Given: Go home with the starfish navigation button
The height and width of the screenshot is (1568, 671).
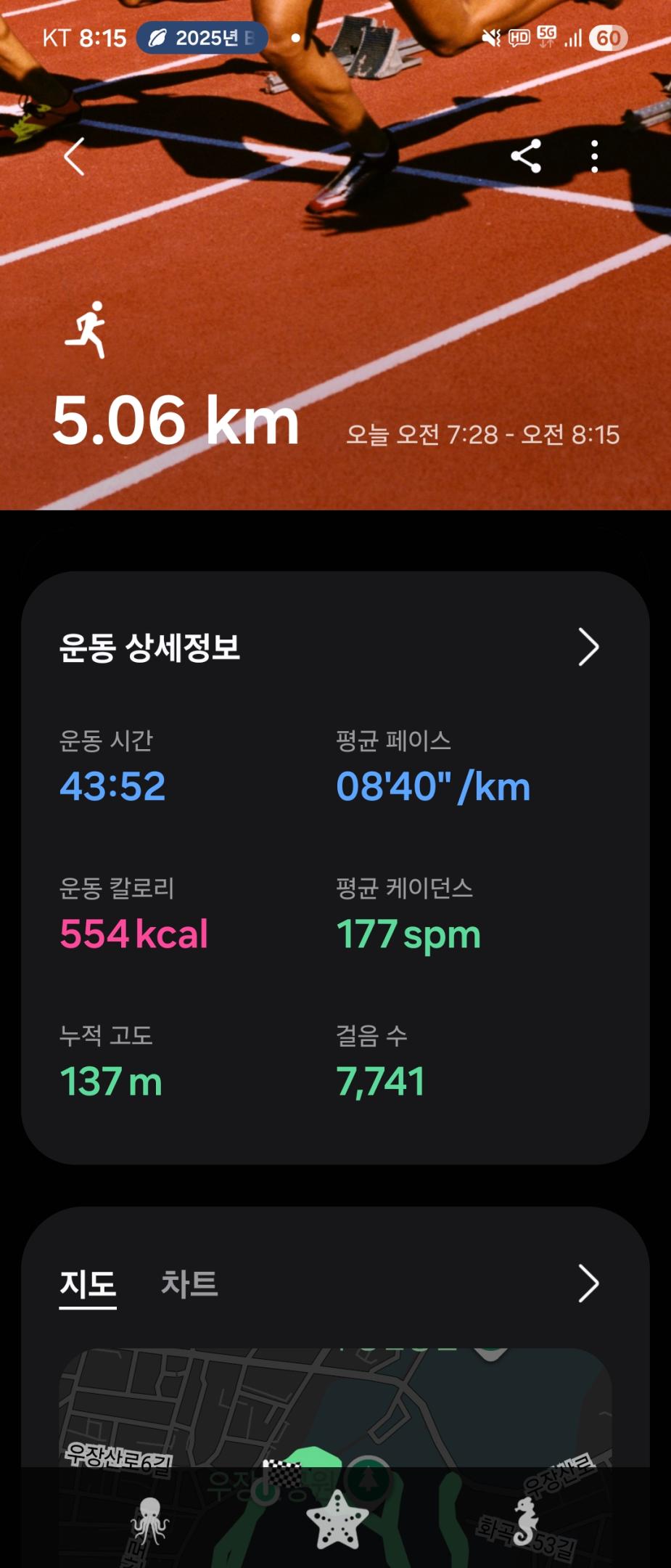Looking at the screenshot, I should click(337, 1519).
